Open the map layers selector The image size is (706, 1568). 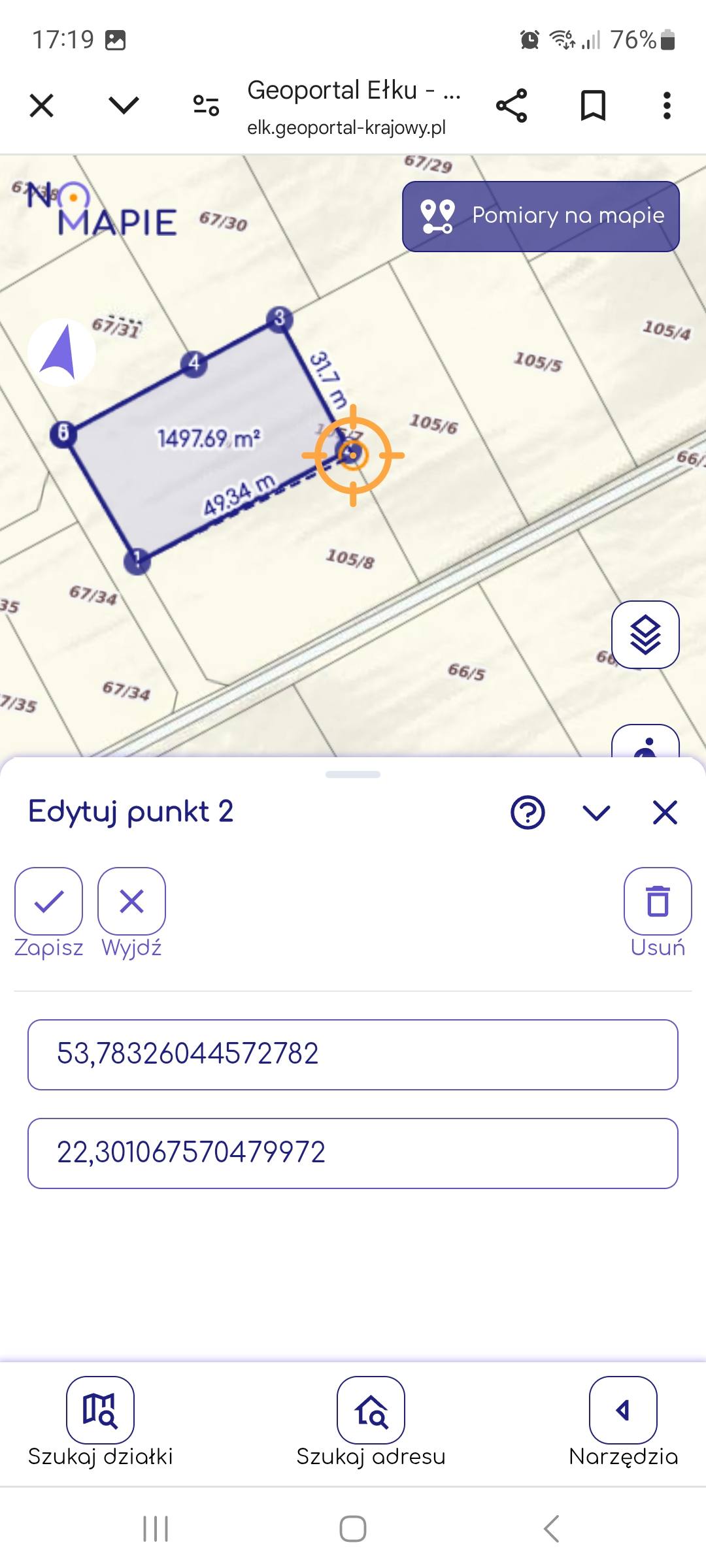(x=645, y=634)
